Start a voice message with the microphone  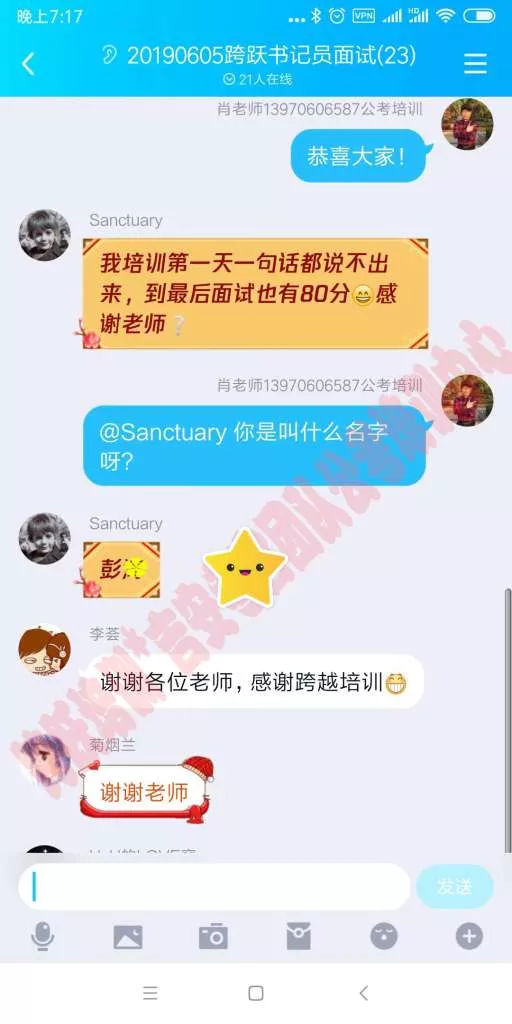42,936
